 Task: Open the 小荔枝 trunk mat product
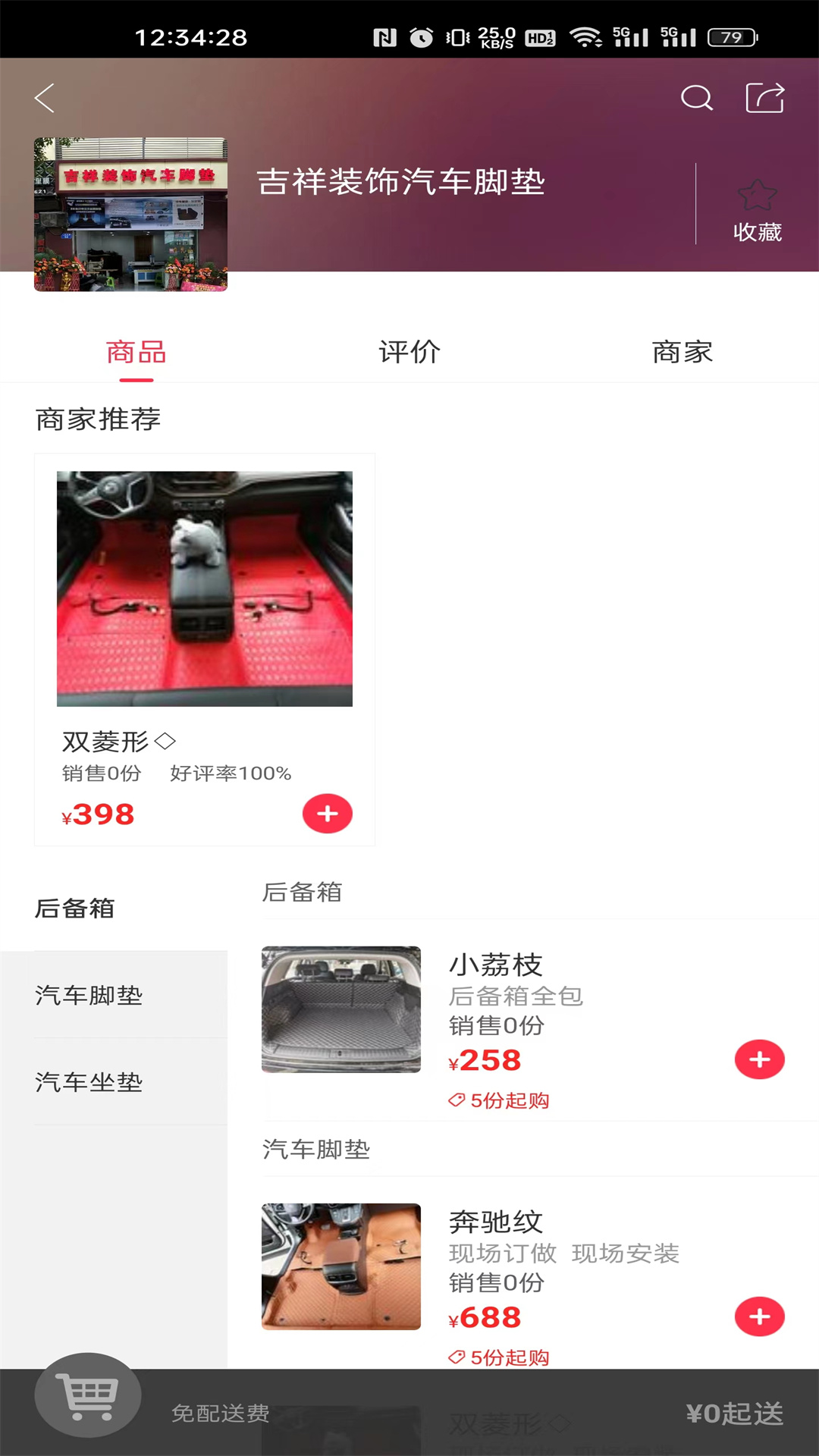click(x=341, y=1009)
